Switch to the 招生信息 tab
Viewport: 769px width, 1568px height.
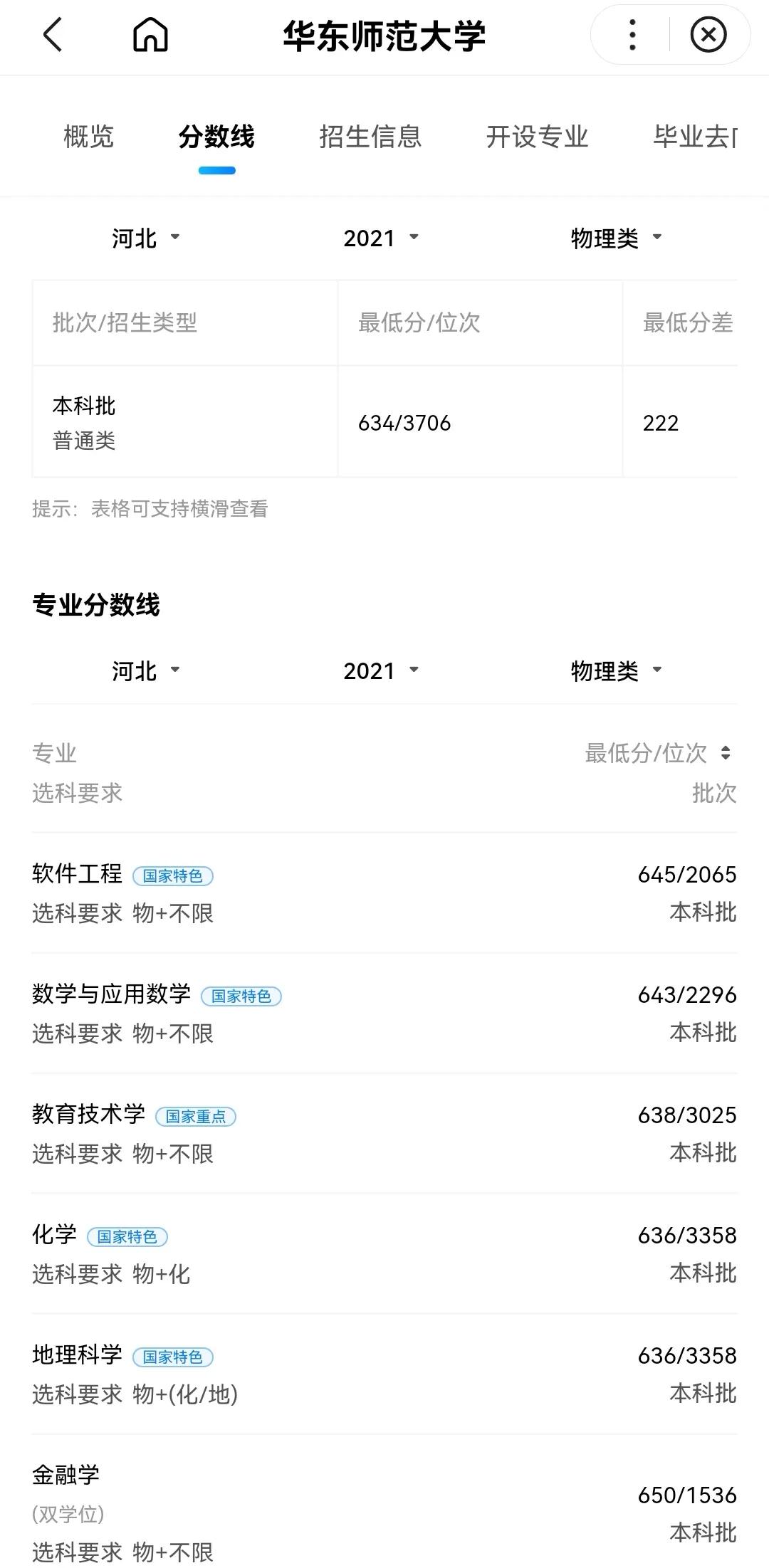pos(370,137)
